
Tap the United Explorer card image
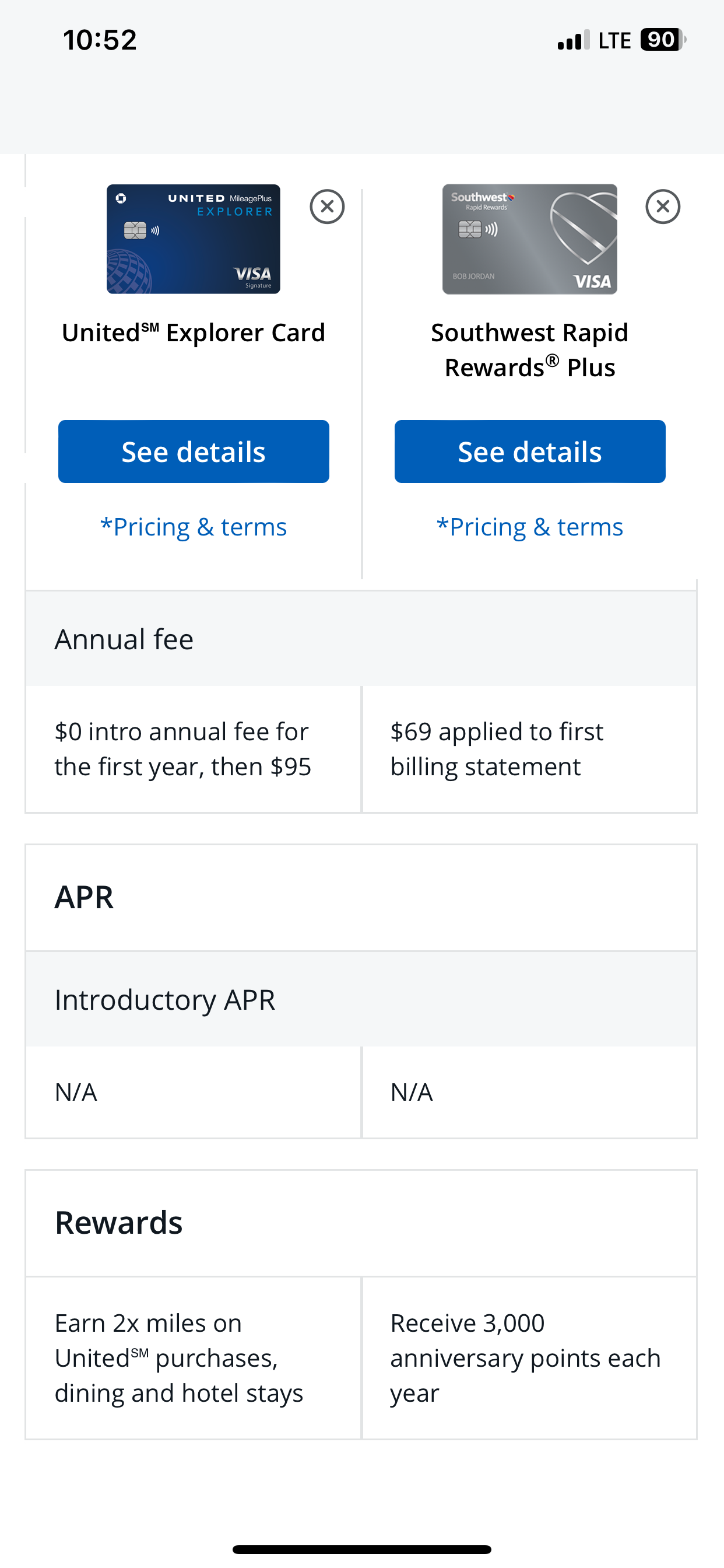click(194, 239)
